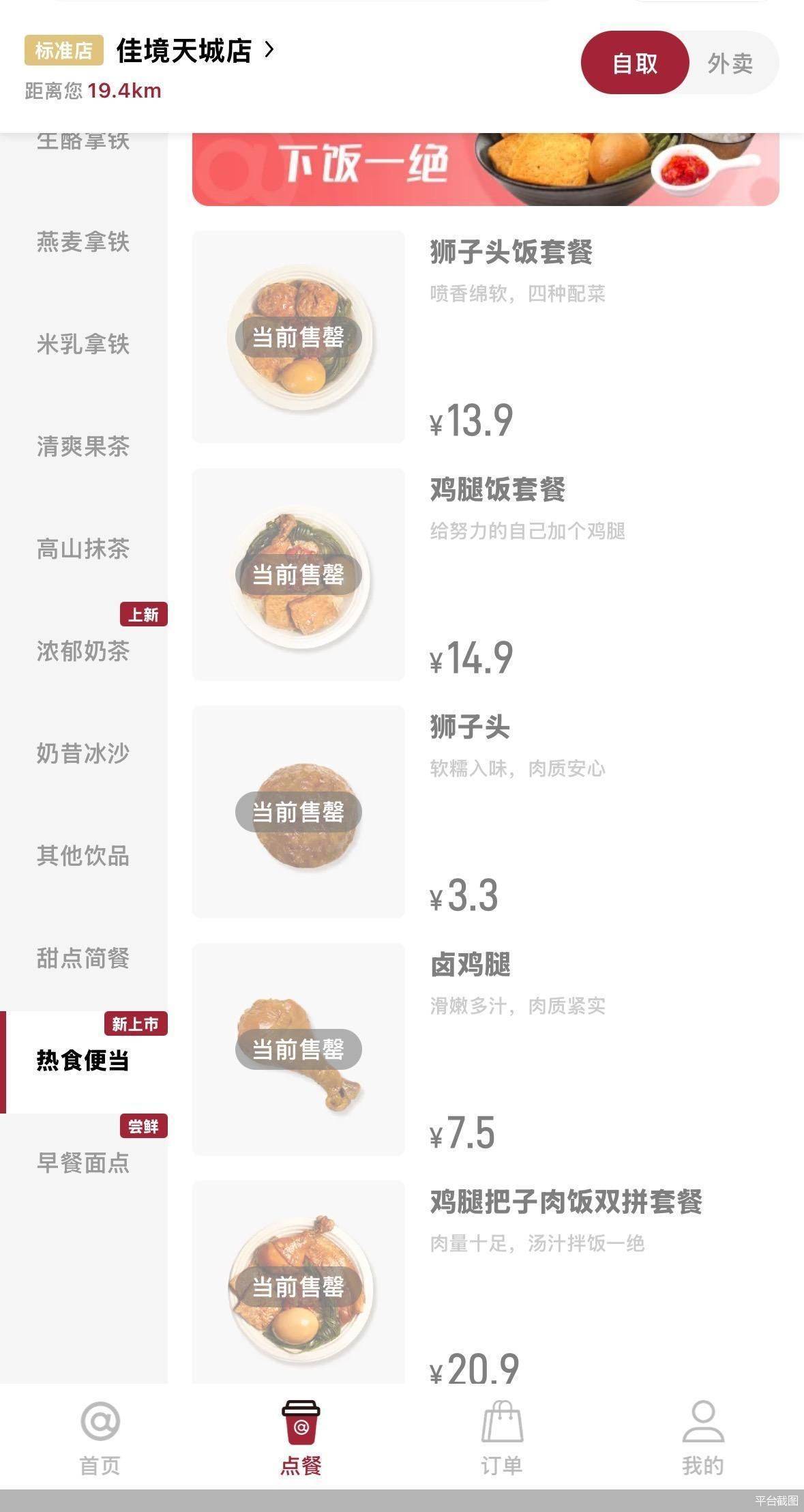Screen dimensions: 804x1512
Task: Open the 卤鸡腿 item
Action: click(x=486, y=1049)
